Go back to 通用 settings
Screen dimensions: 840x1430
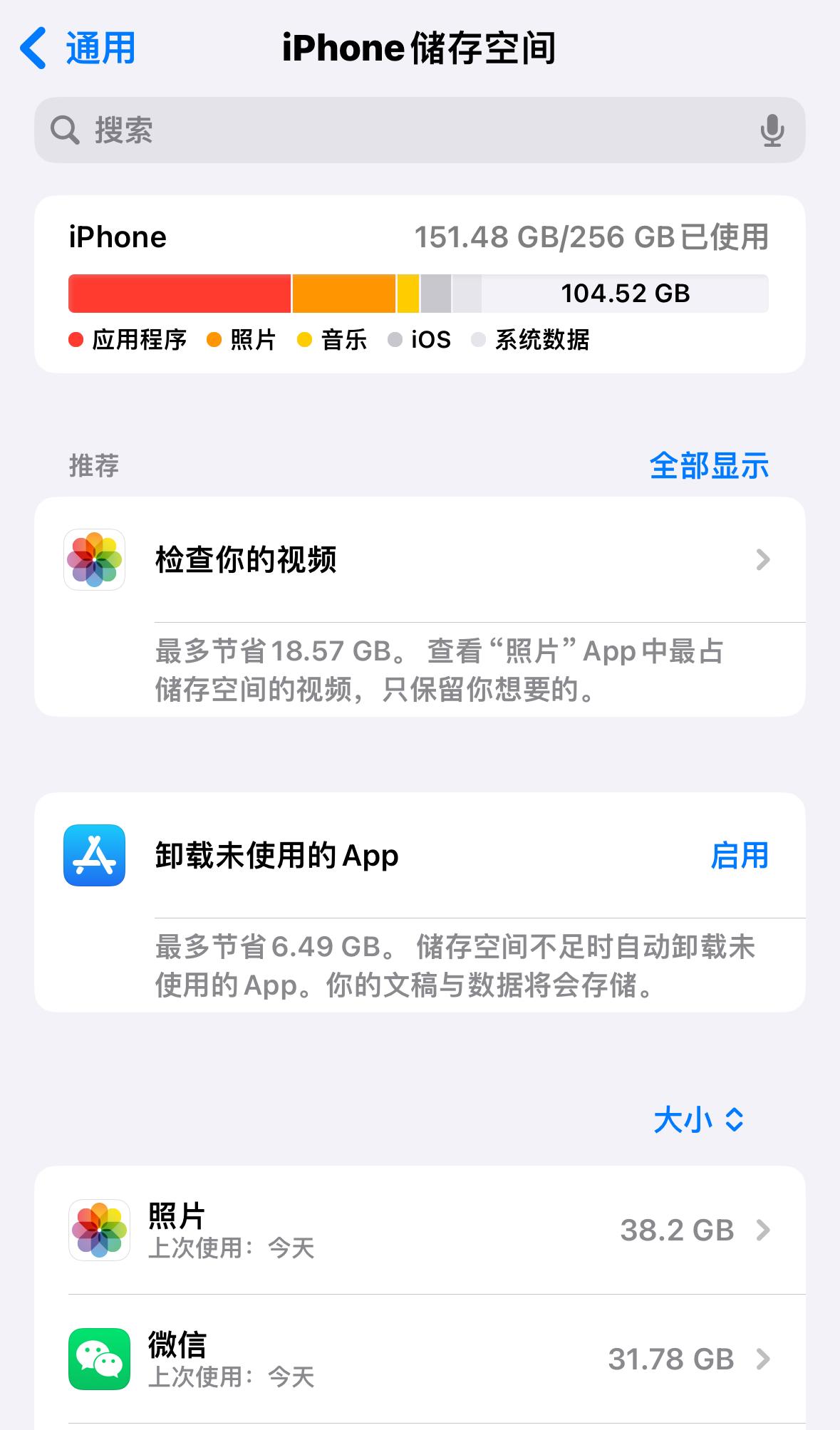(x=77, y=48)
